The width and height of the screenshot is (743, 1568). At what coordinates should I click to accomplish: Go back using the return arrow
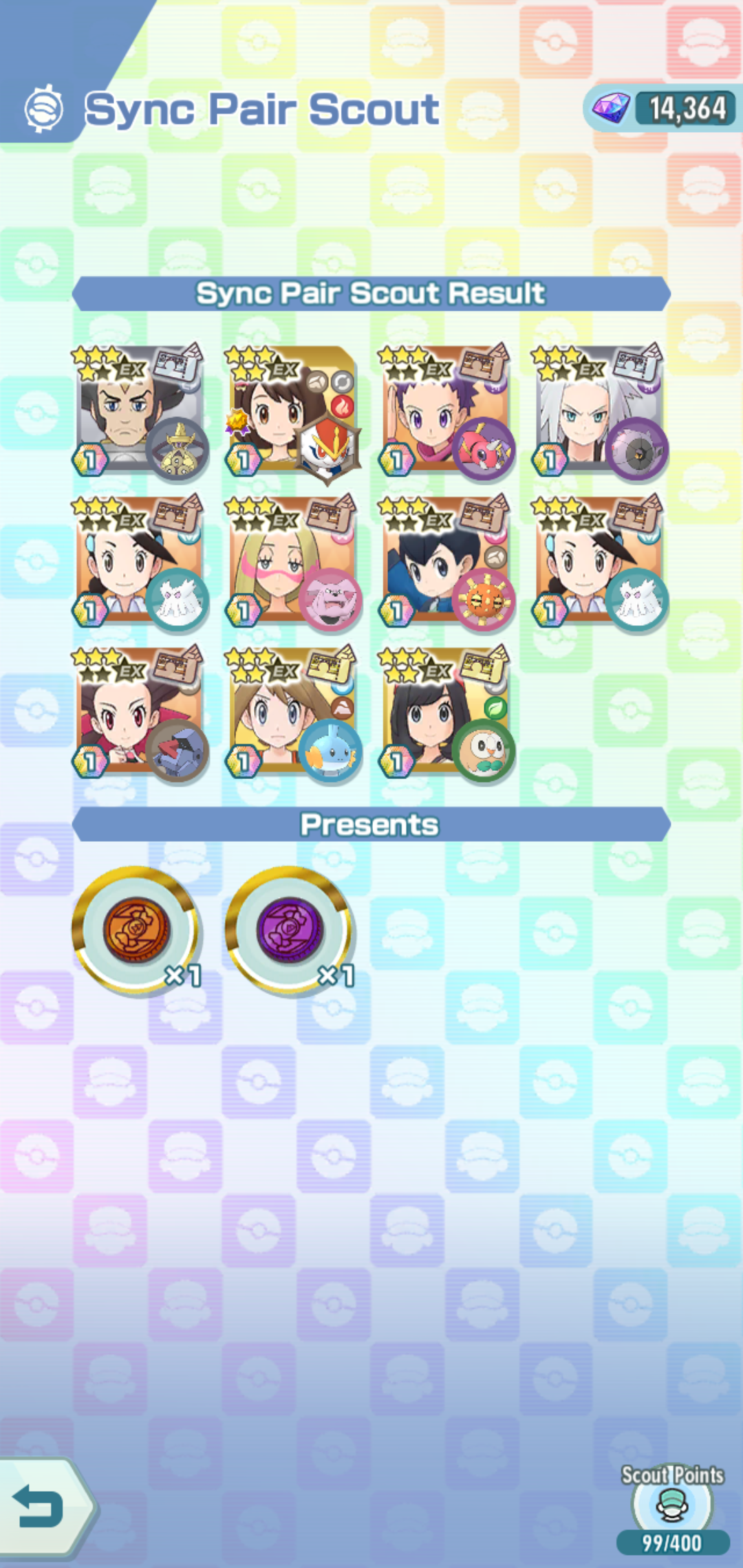tap(40, 1506)
